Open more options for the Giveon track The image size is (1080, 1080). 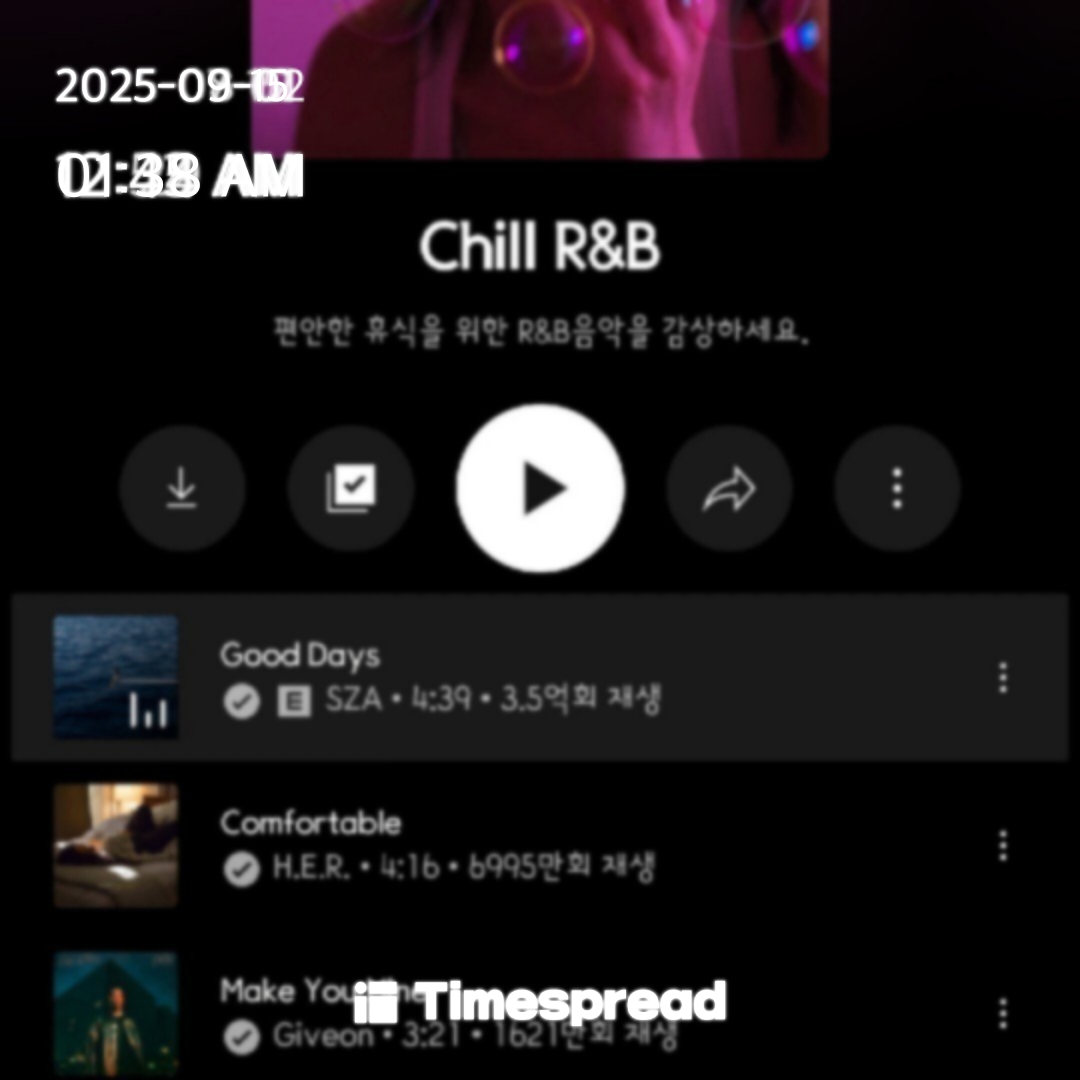click(x=1003, y=1014)
